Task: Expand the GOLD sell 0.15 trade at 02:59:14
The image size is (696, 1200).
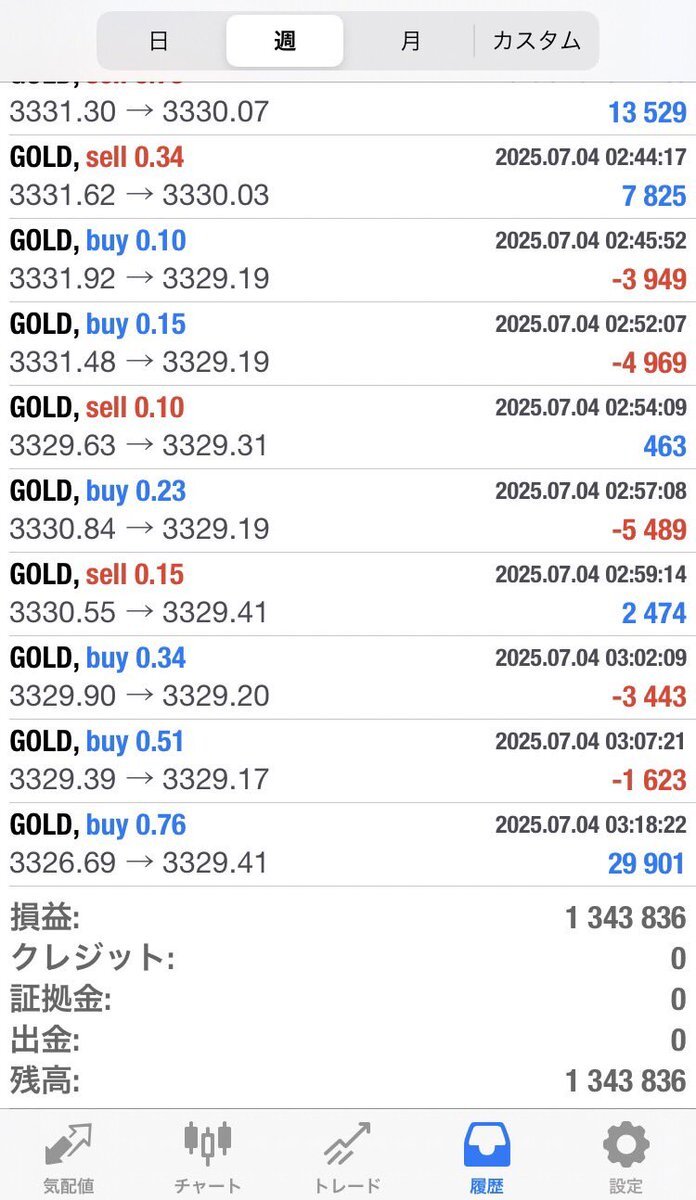Action: click(348, 594)
